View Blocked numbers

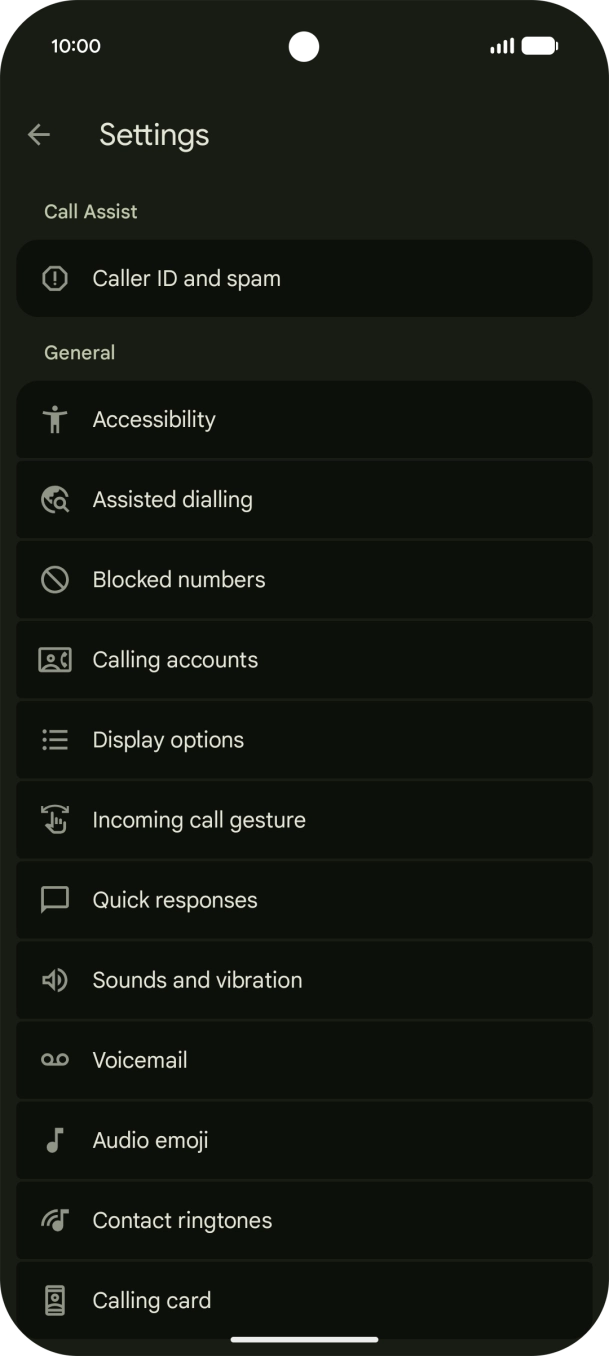tap(304, 580)
